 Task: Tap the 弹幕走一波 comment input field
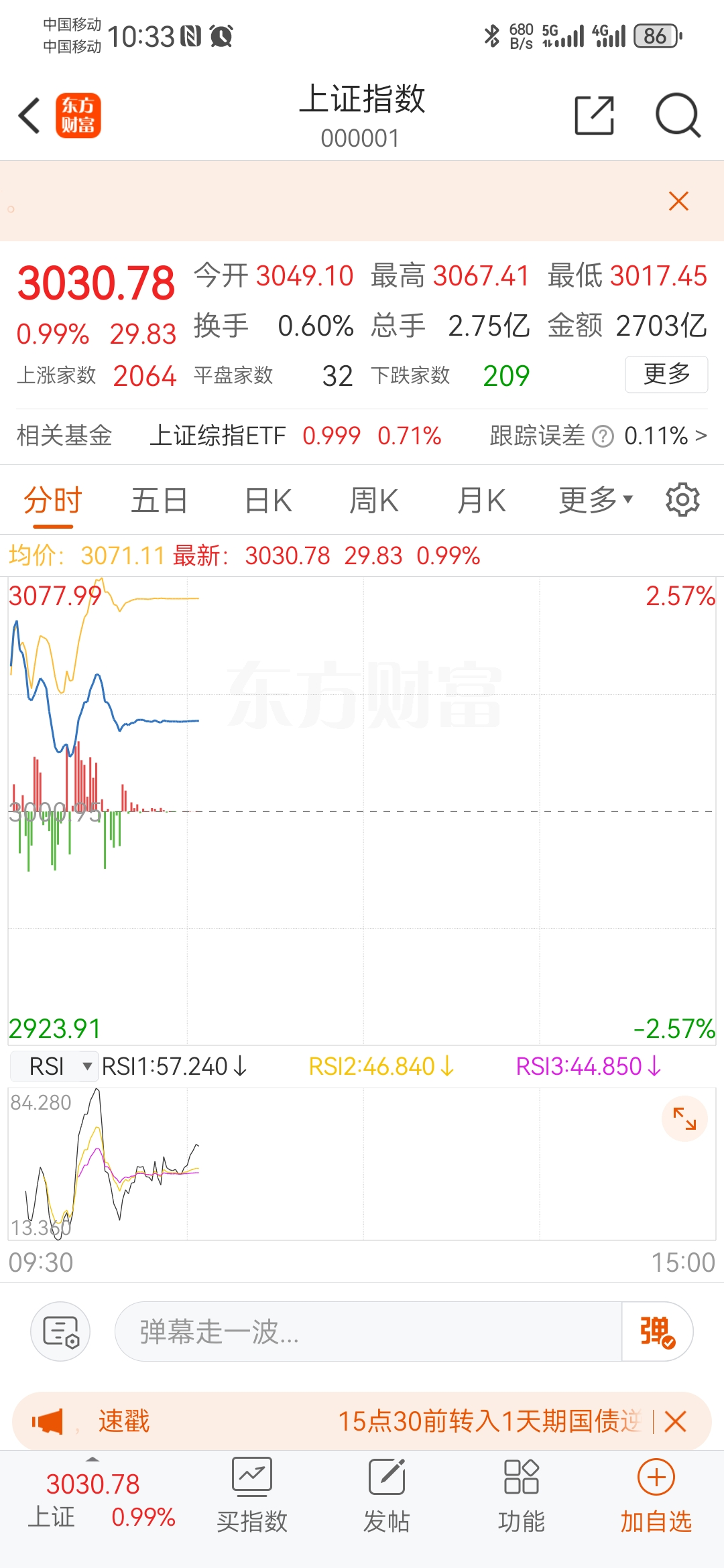(369, 1331)
